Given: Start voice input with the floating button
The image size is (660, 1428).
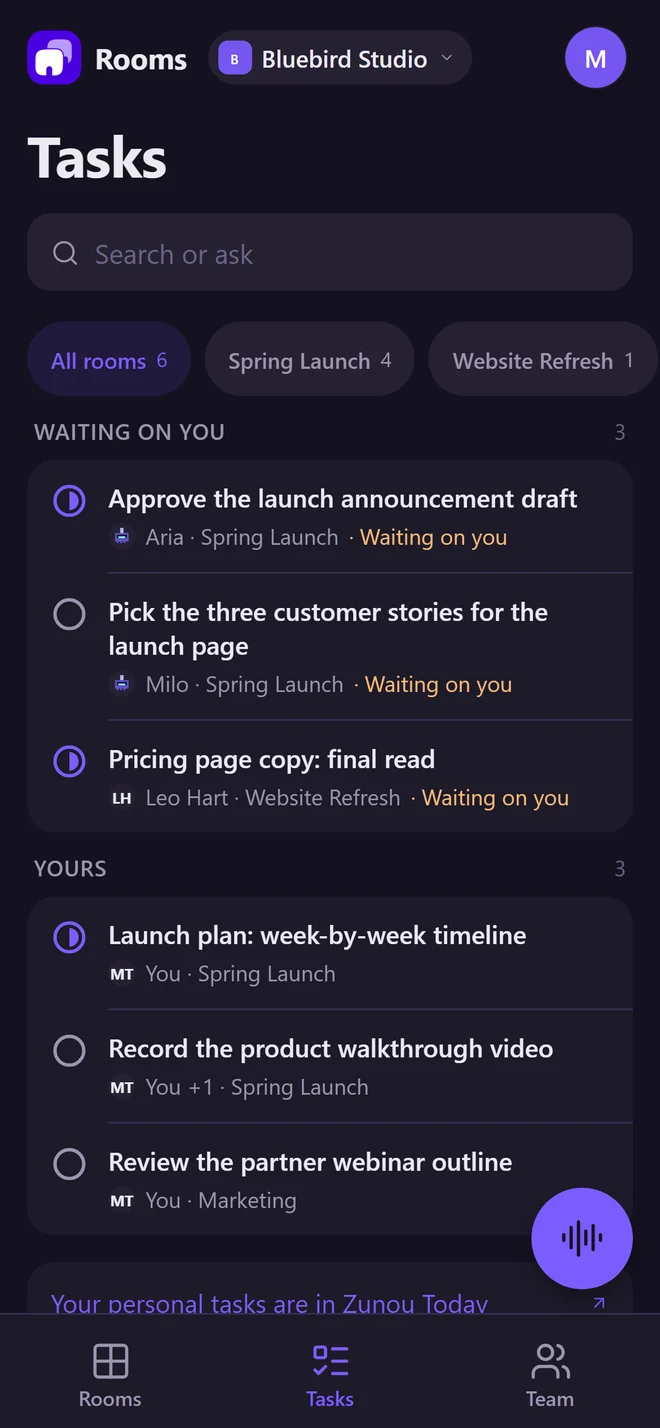Looking at the screenshot, I should [582, 1238].
